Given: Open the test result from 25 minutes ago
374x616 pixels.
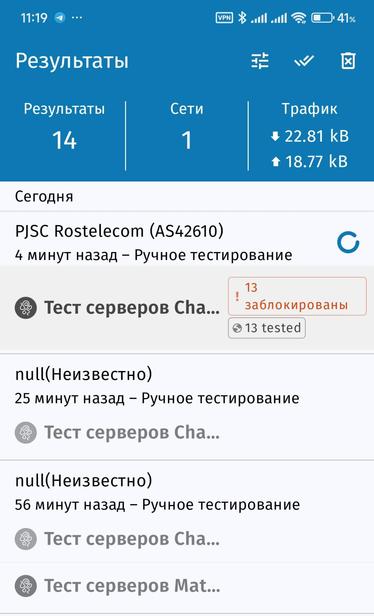Looking at the screenshot, I should tap(187, 407).
